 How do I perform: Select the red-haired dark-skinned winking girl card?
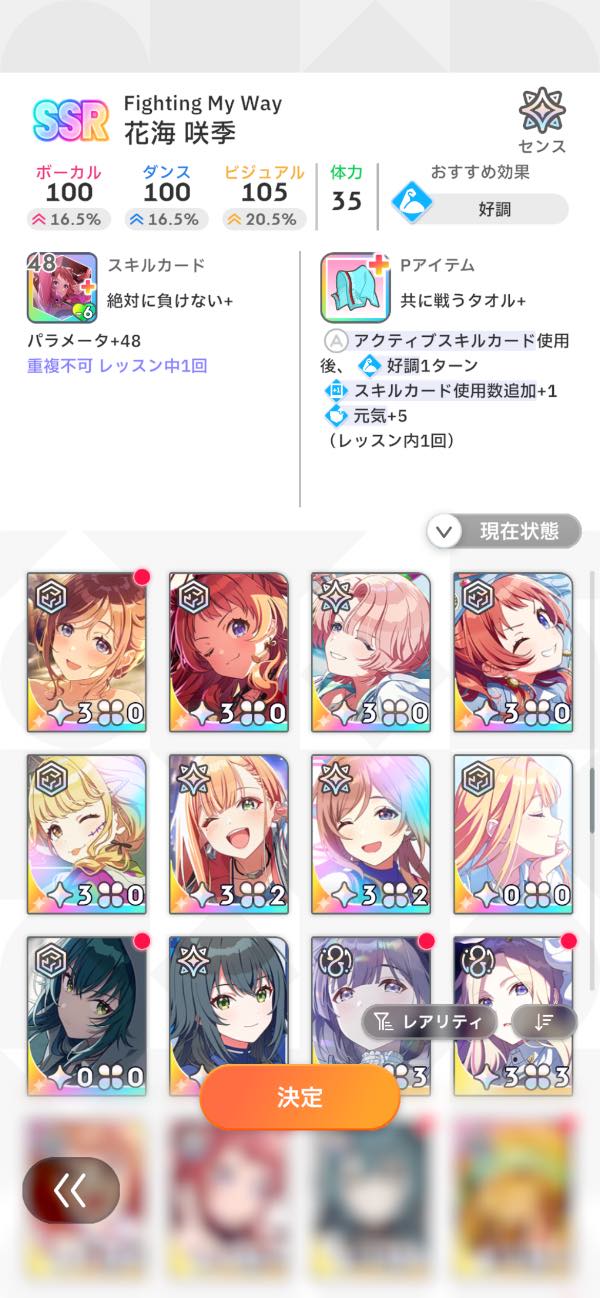pyautogui.click(x=229, y=652)
